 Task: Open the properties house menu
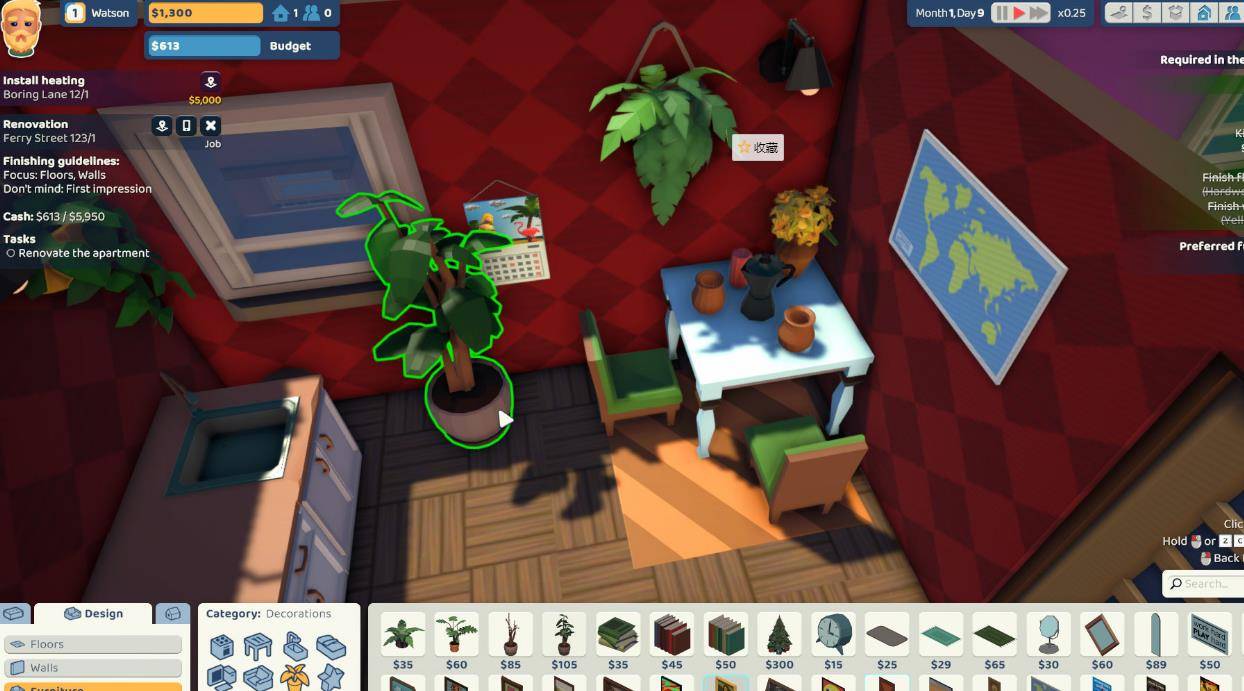(x=1204, y=13)
